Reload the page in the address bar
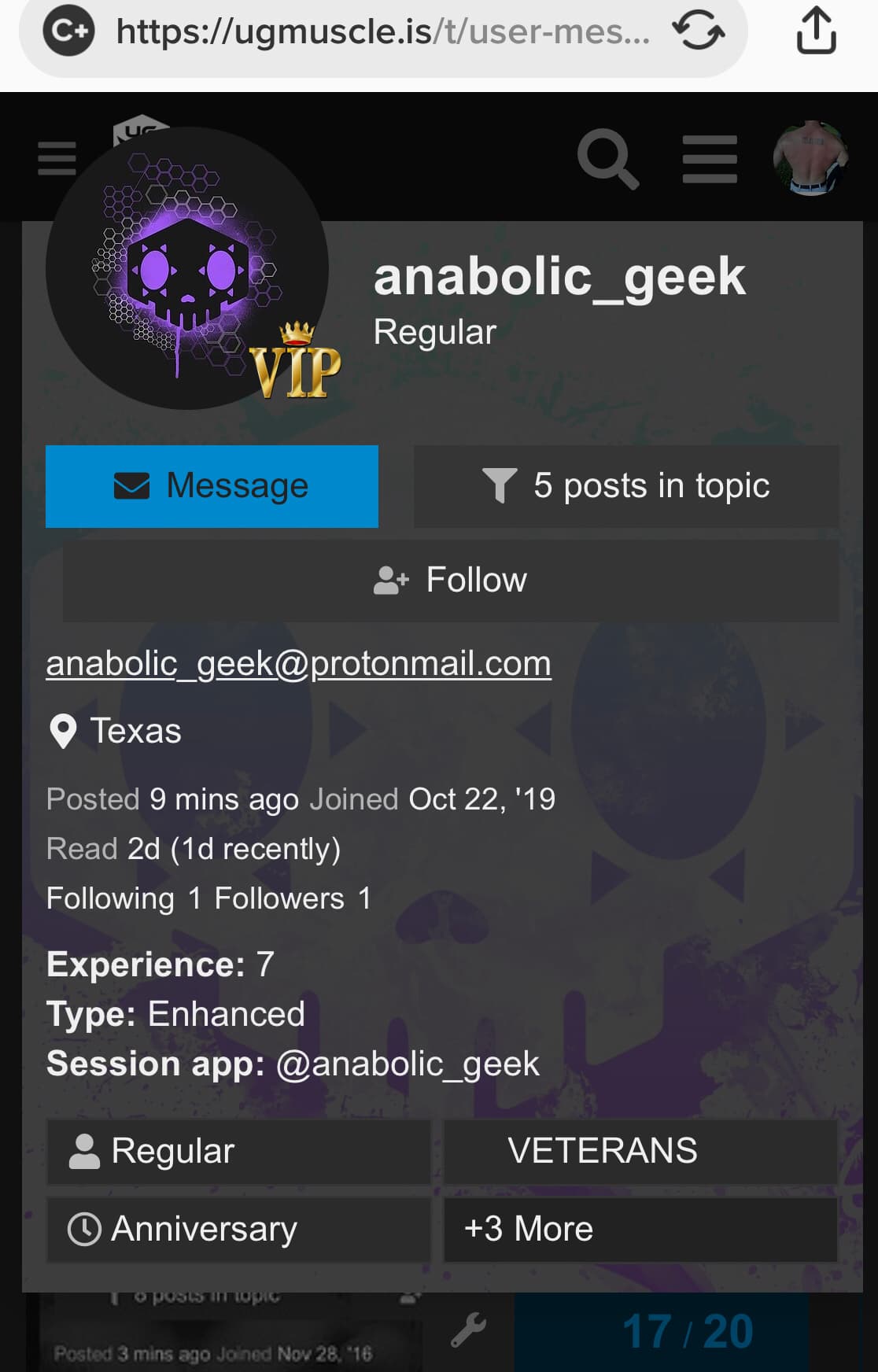The height and width of the screenshot is (1372, 878). (698, 31)
